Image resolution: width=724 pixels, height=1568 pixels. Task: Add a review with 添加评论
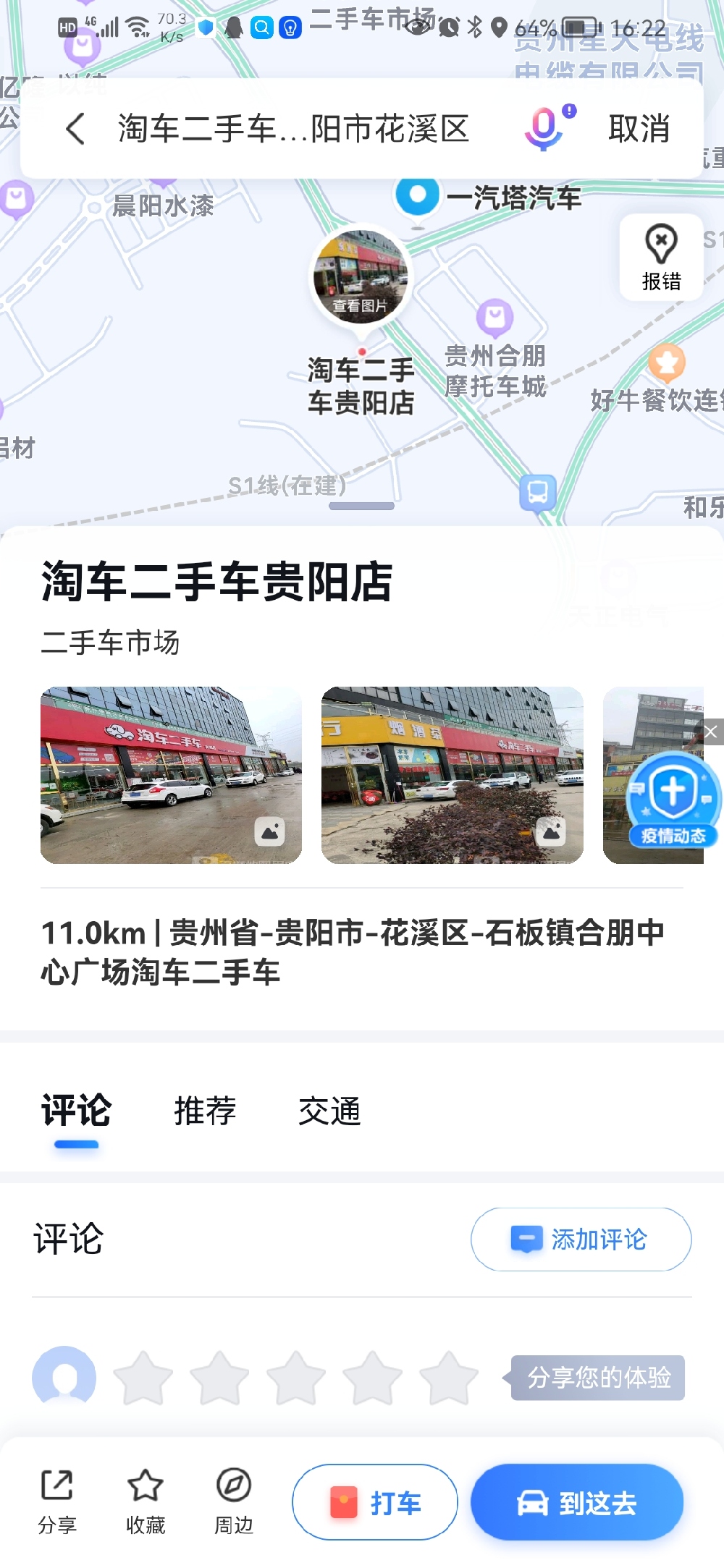(x=581, y=1239)
